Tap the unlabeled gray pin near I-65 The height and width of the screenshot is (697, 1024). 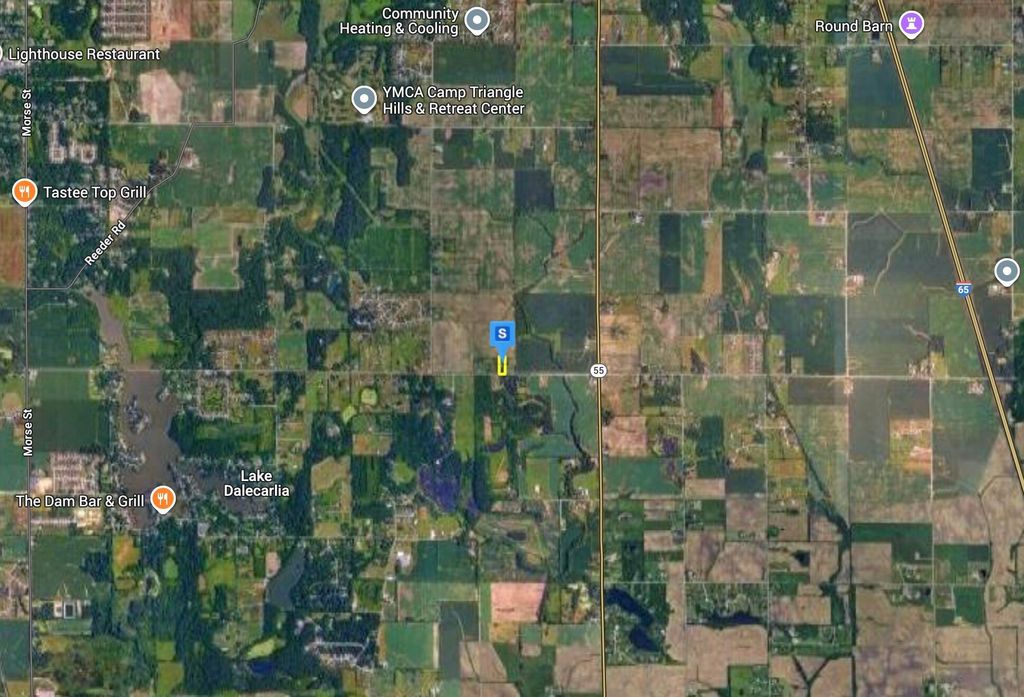click(1007, 271)
